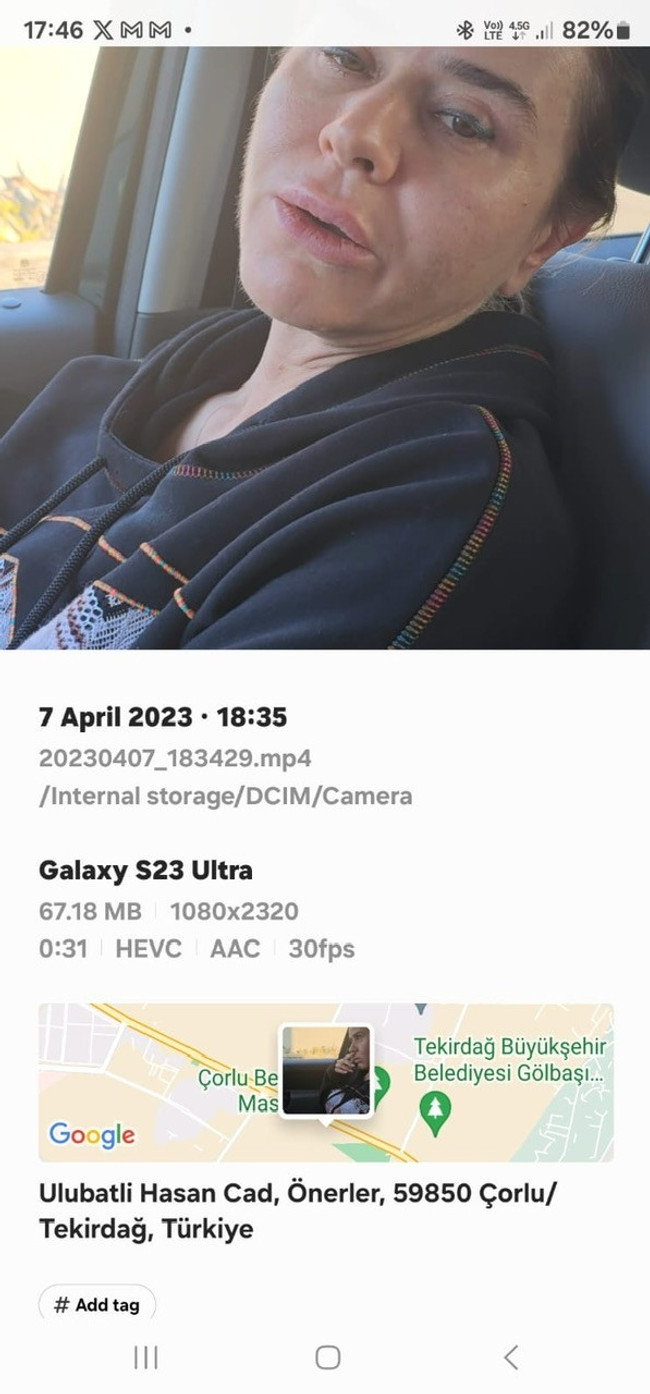
Task: Open the recent apps view
Action: [146, 1357]
